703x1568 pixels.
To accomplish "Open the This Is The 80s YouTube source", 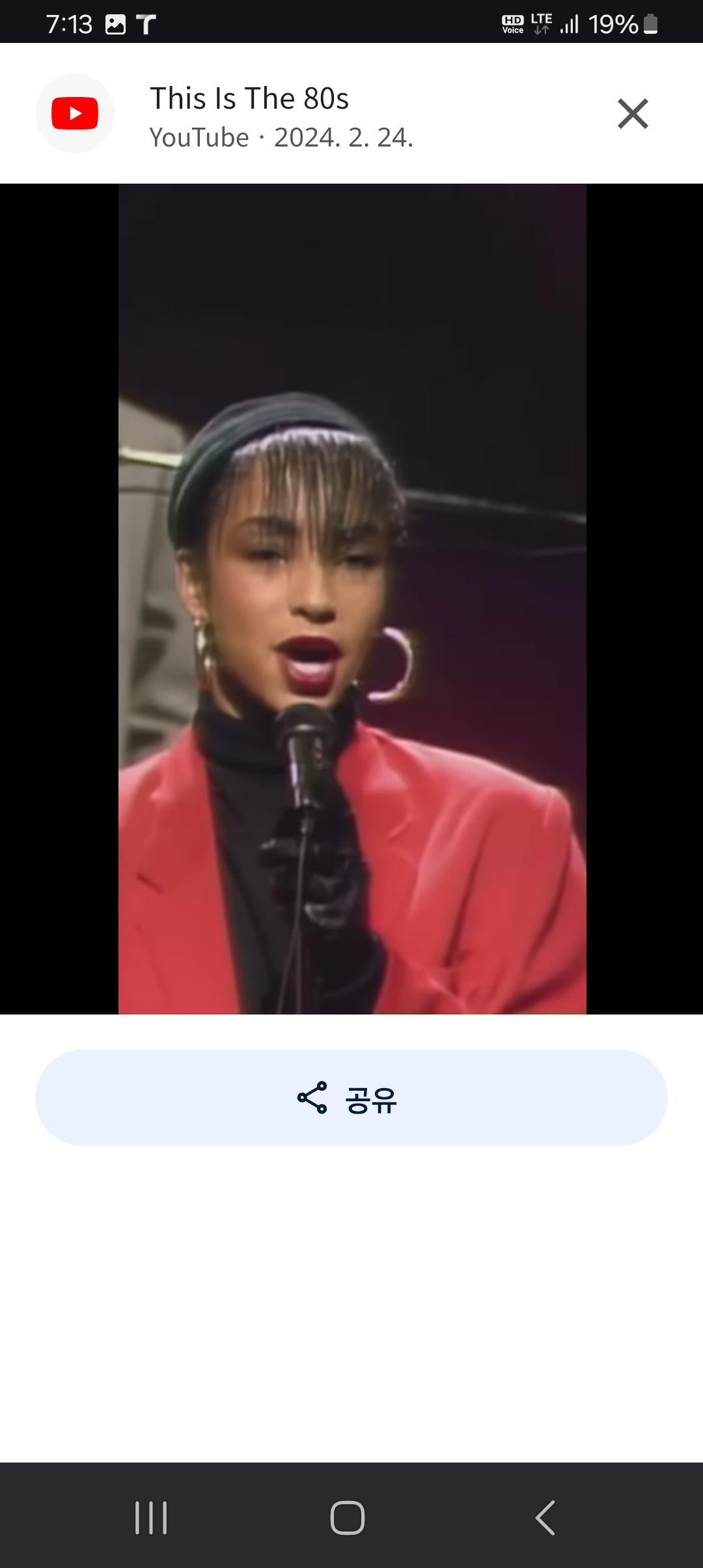I will (x=250, y=98).
